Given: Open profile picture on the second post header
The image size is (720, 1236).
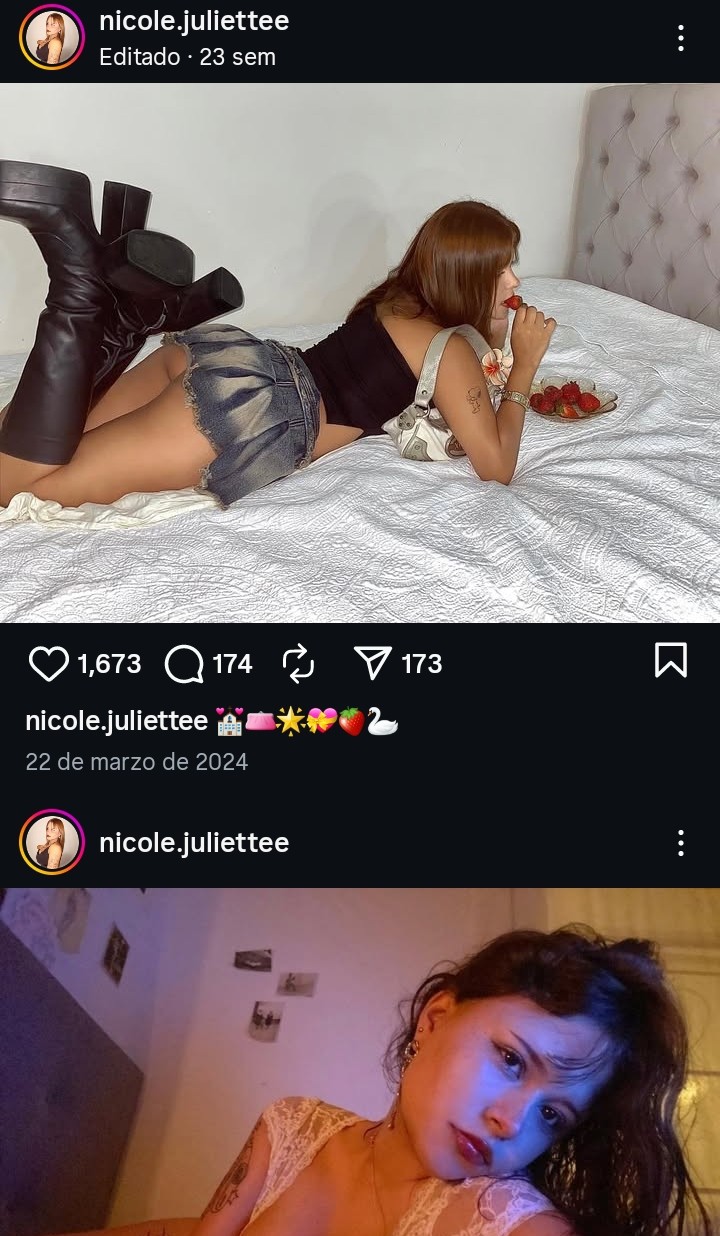Looking at the screenshot, I should point(52,842).
